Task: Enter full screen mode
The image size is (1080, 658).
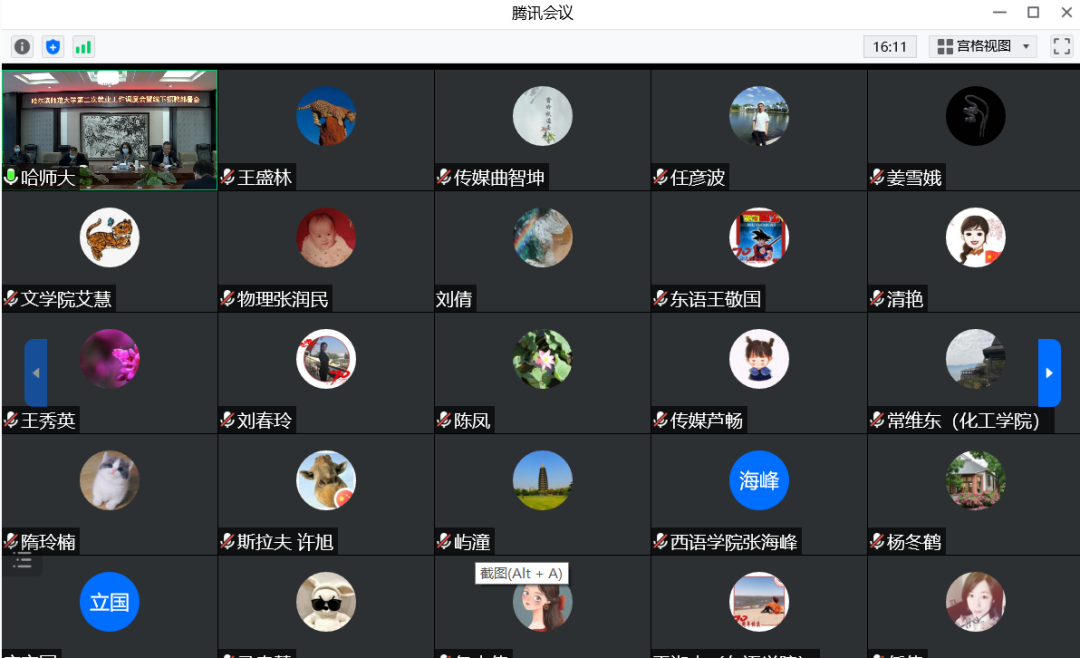Action: coord(1061,46)
